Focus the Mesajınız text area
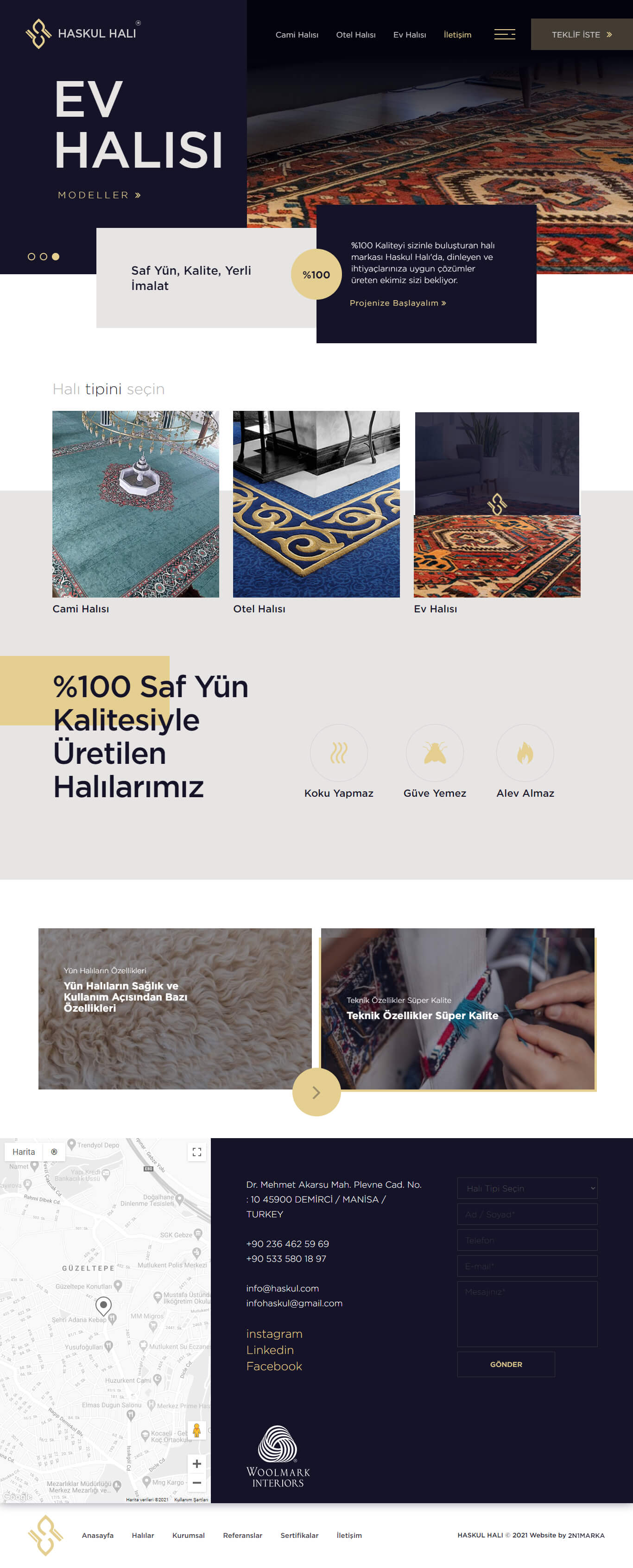Screen dimensions: 633x1568 tap(527, 1314)
